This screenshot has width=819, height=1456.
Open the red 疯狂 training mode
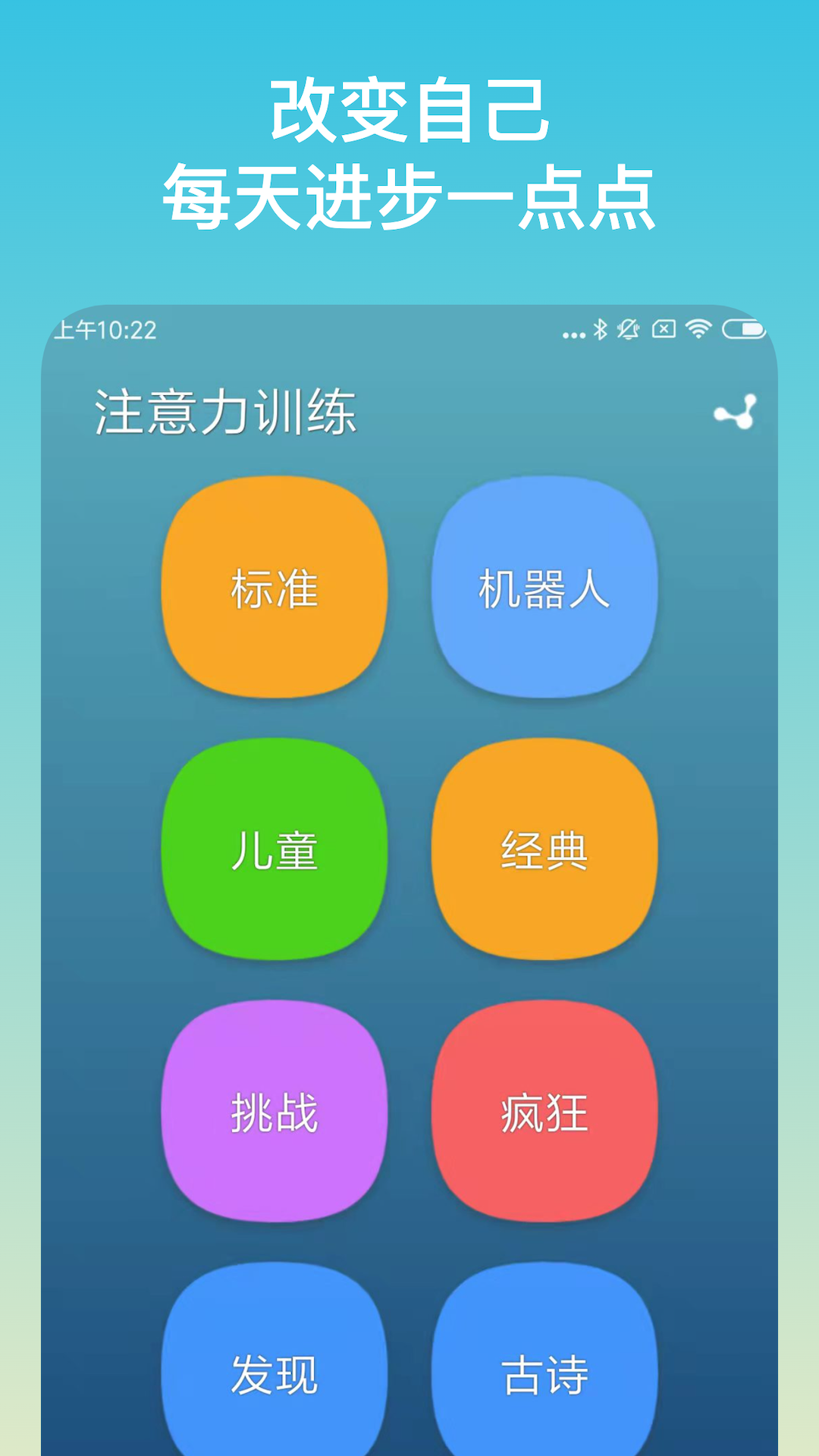pyautogui.click(x=544, y=1112)
